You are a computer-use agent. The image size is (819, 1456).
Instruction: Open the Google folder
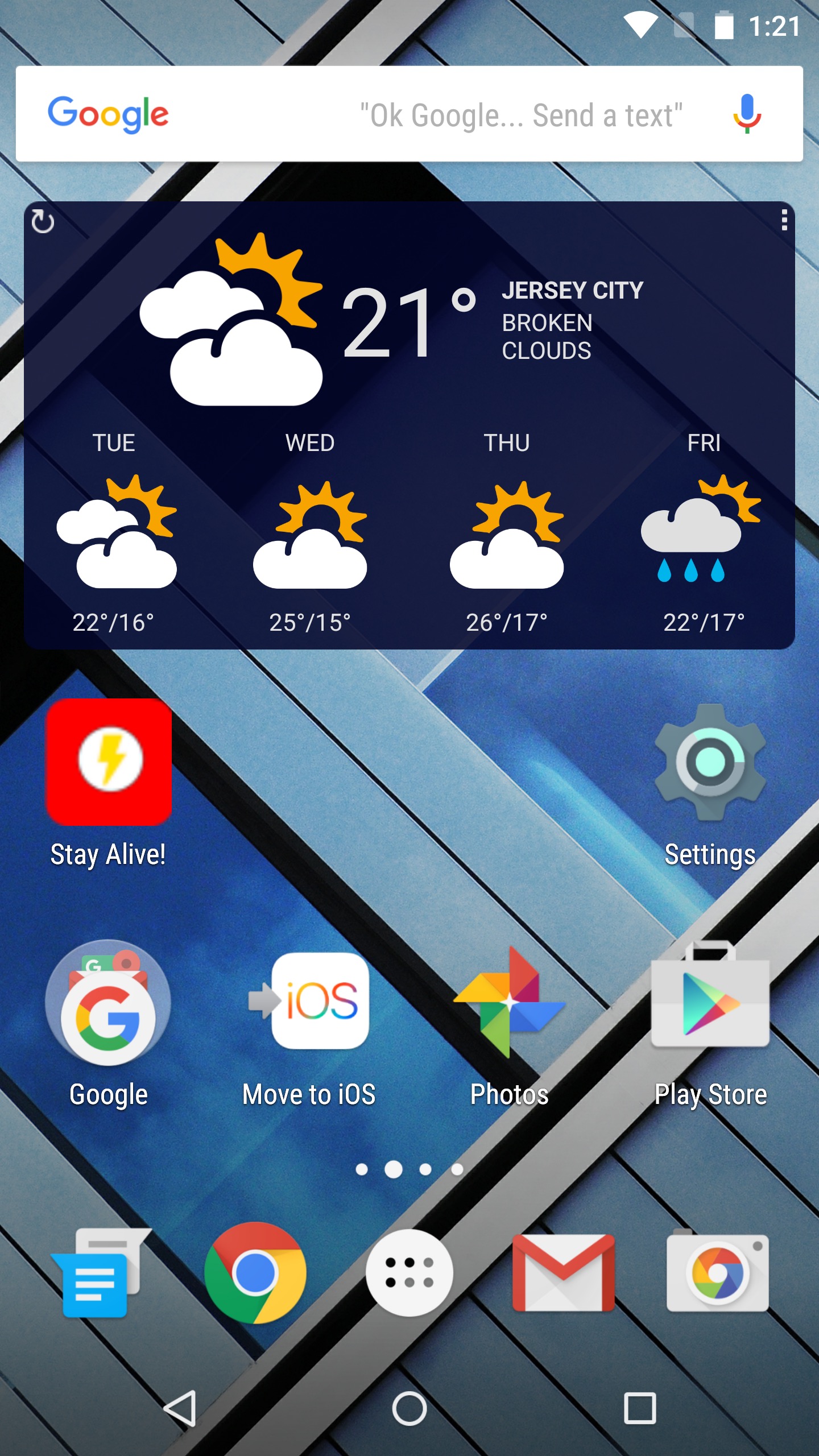(108, 1004)
